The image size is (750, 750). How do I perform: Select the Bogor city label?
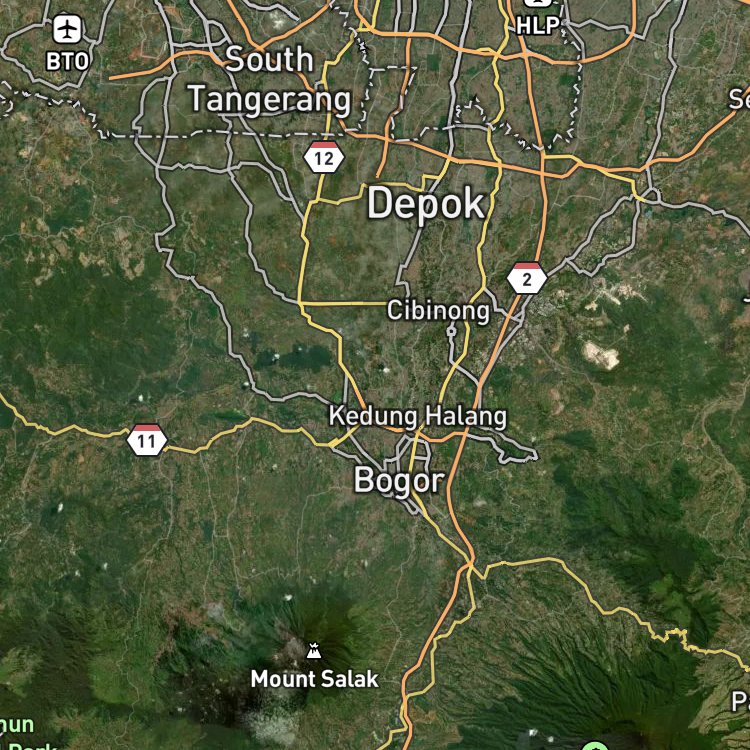[x=399, y=480]
